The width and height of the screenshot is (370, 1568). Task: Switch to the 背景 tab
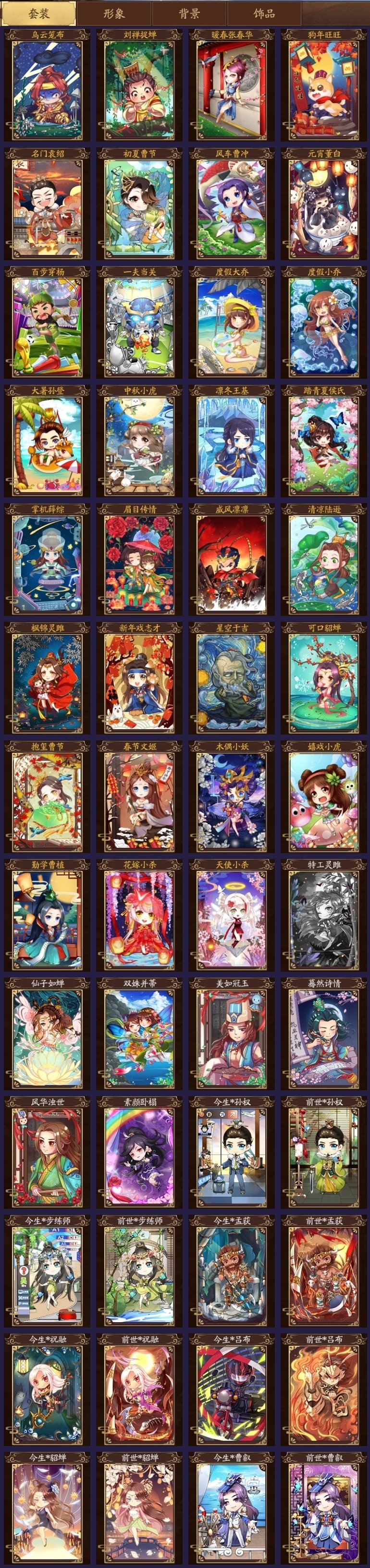click(x=189, y=13)
